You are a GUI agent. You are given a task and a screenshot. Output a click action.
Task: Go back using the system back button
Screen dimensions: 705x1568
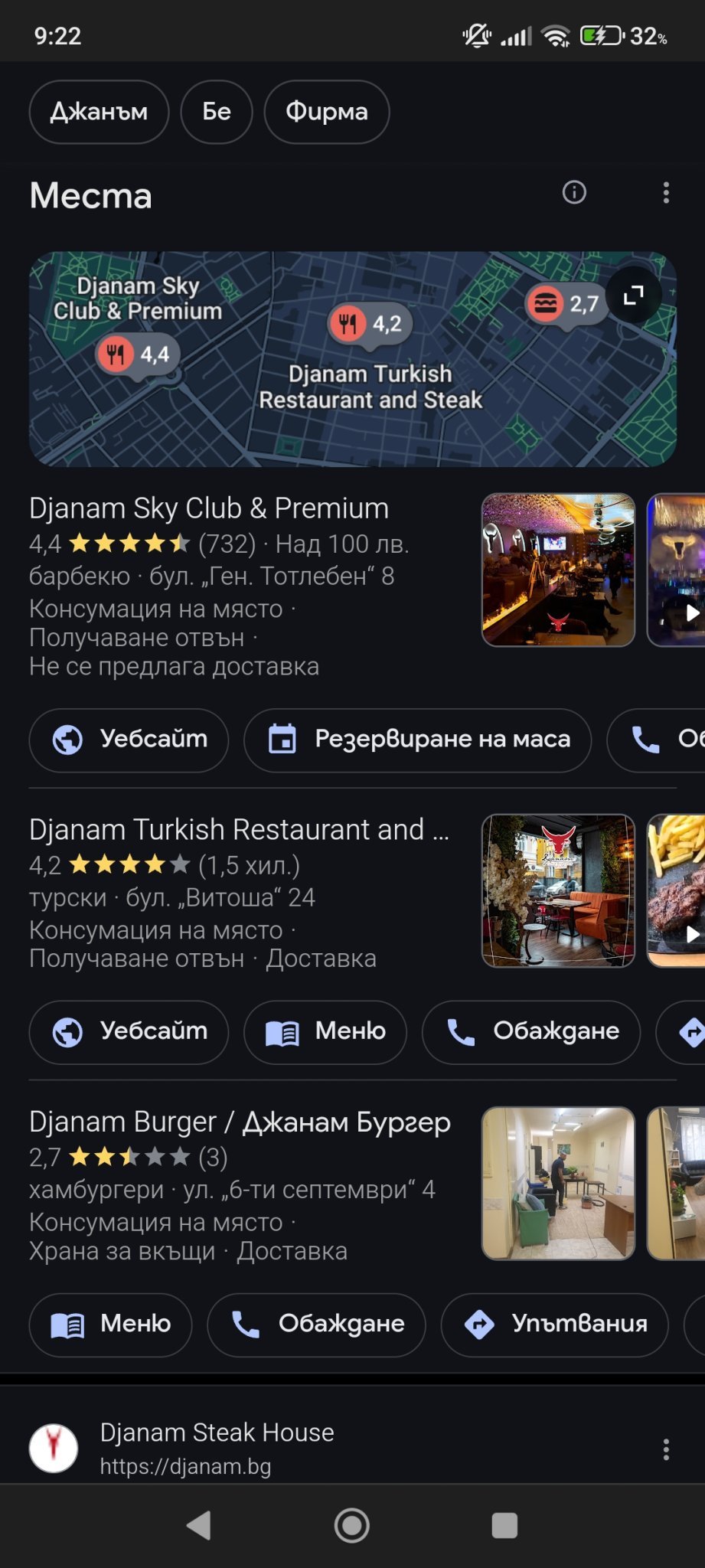(199, 1525)
